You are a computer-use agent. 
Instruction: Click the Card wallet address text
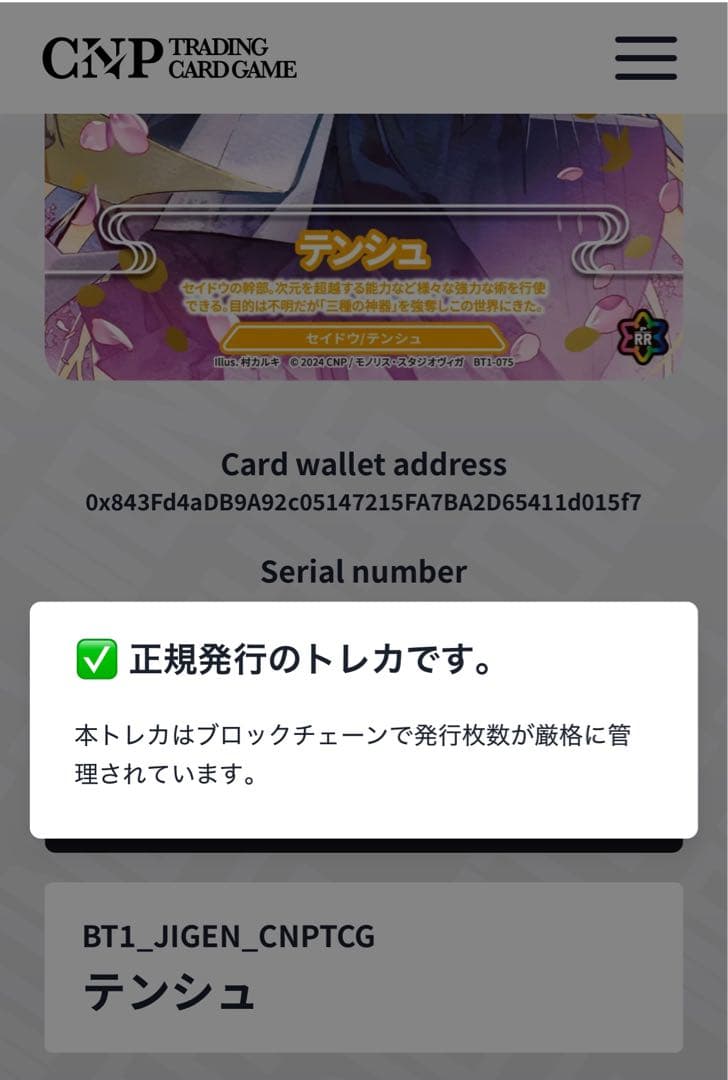[364, 464]
